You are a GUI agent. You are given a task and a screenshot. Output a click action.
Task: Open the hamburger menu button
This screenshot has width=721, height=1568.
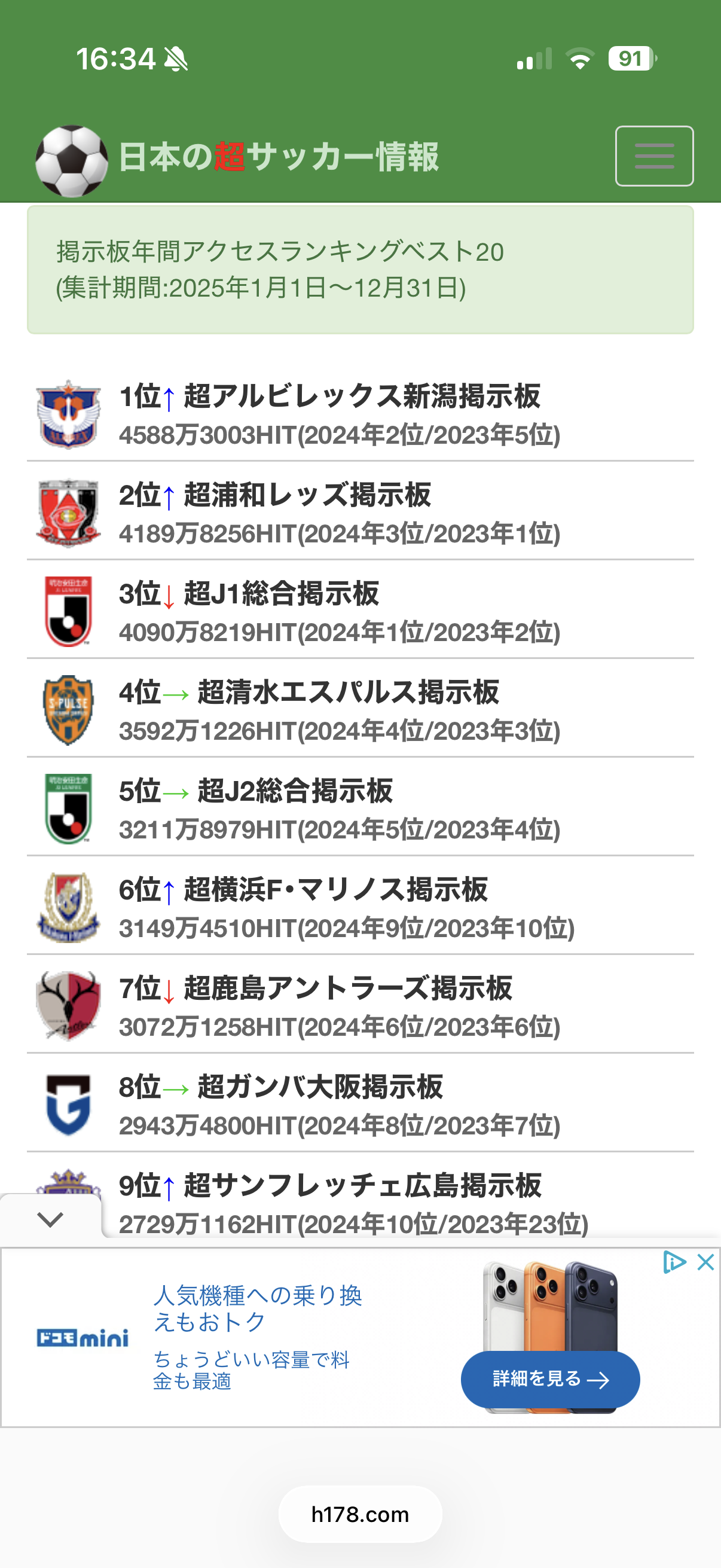click(x=654, y=156)
